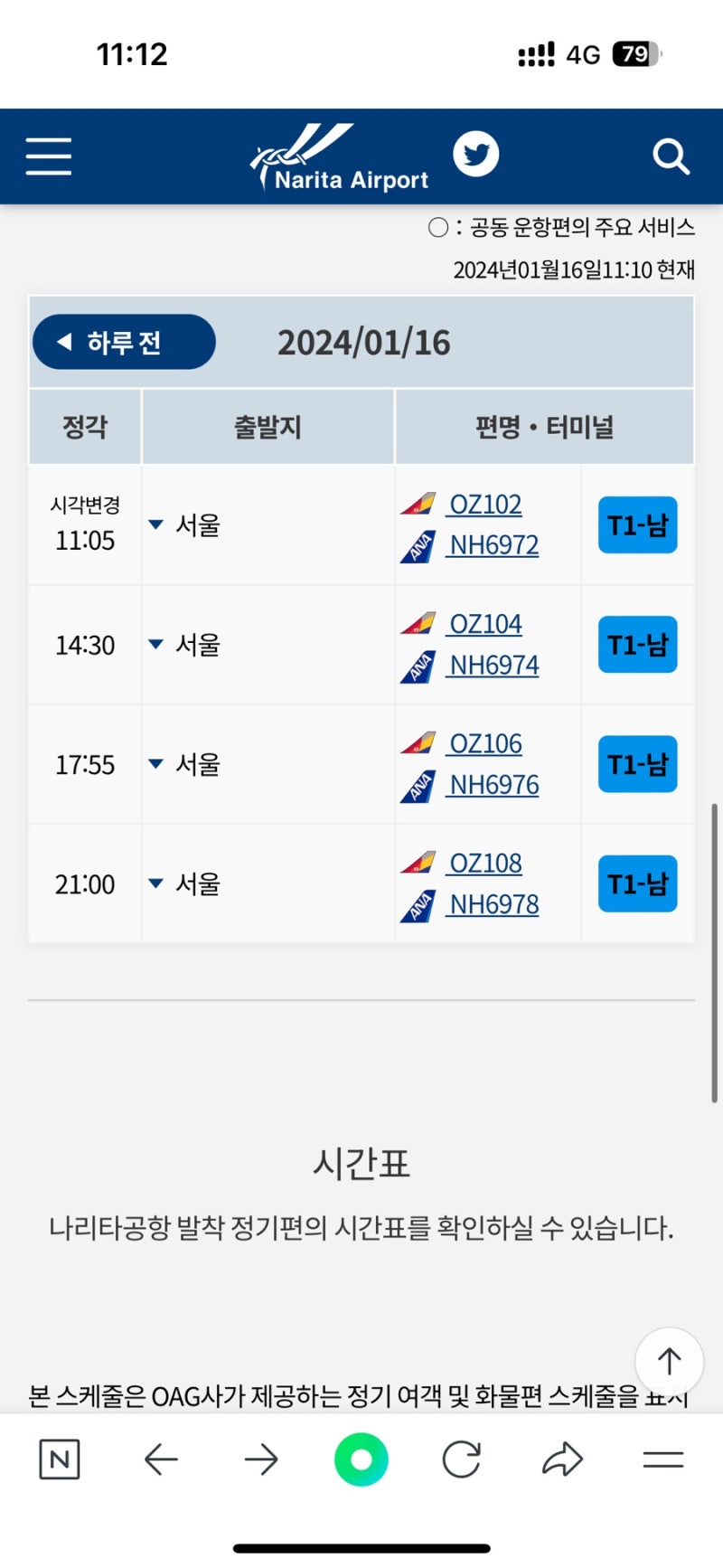
Task: Click the 하루 전 previous day button
Action: pyautogui.click(x=123, y=341)
